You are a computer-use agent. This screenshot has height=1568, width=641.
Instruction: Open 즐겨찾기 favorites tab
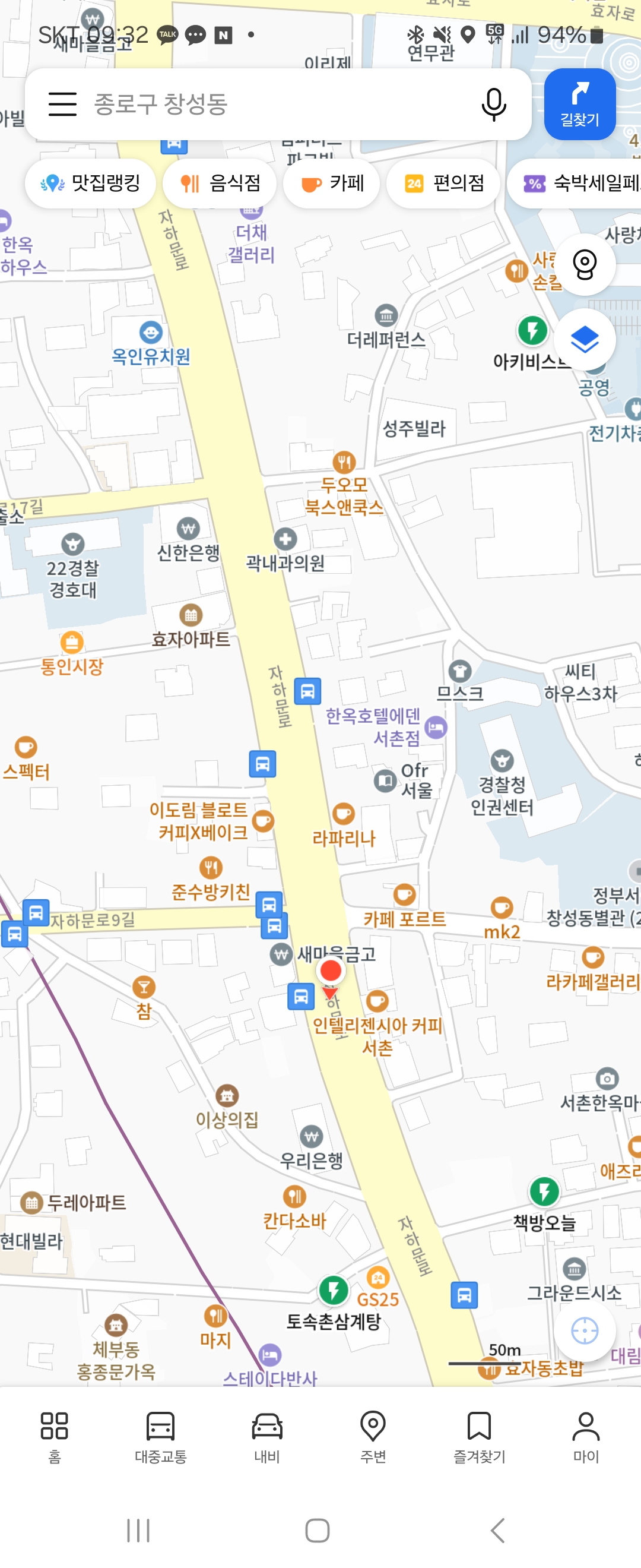click(479, 1437)
